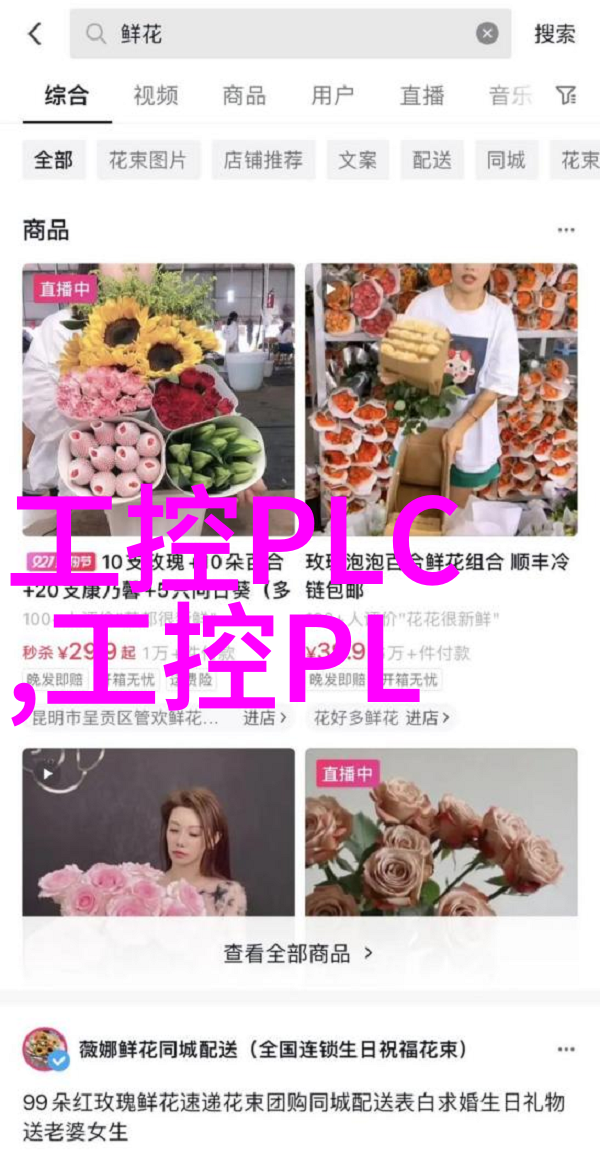Select the 店铺推荐 chip
Image resolution: width=600 pixels, height=1168 pixels.
click(x=262, y=160)
